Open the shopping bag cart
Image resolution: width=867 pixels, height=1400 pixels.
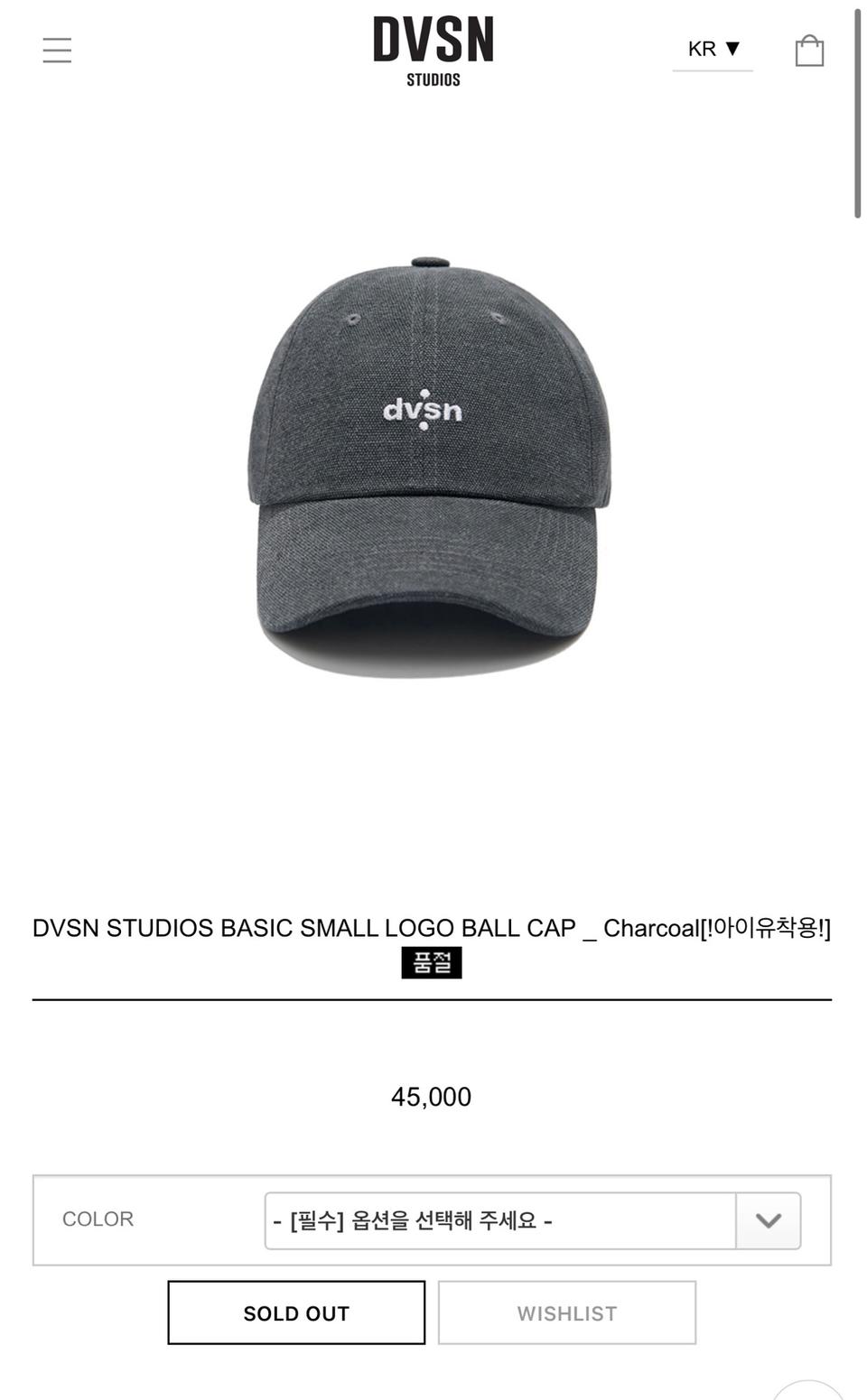809,52
